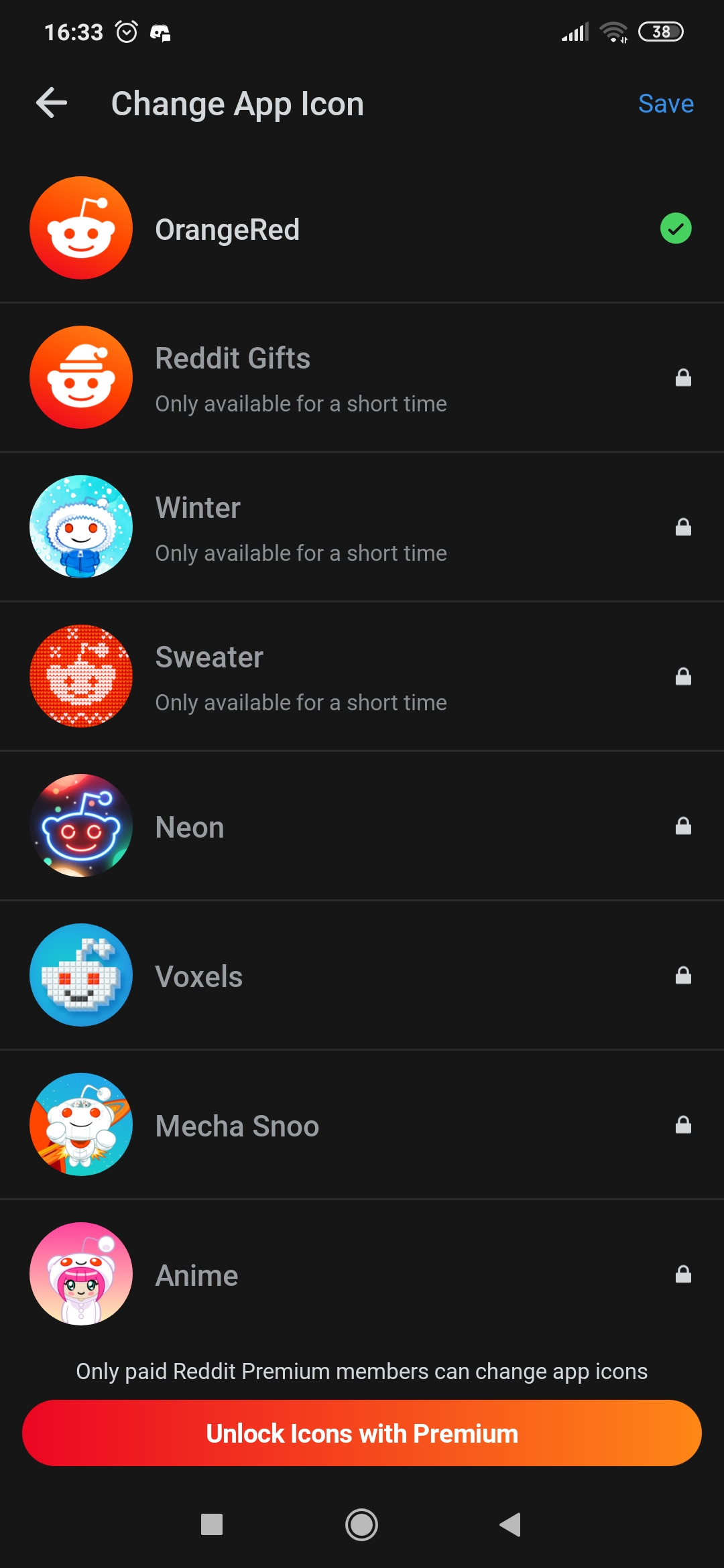The width and height of the screenshot is (724, 1568).
Task: Select the Mecha Snoo icon
Action: click(362, 1125)
